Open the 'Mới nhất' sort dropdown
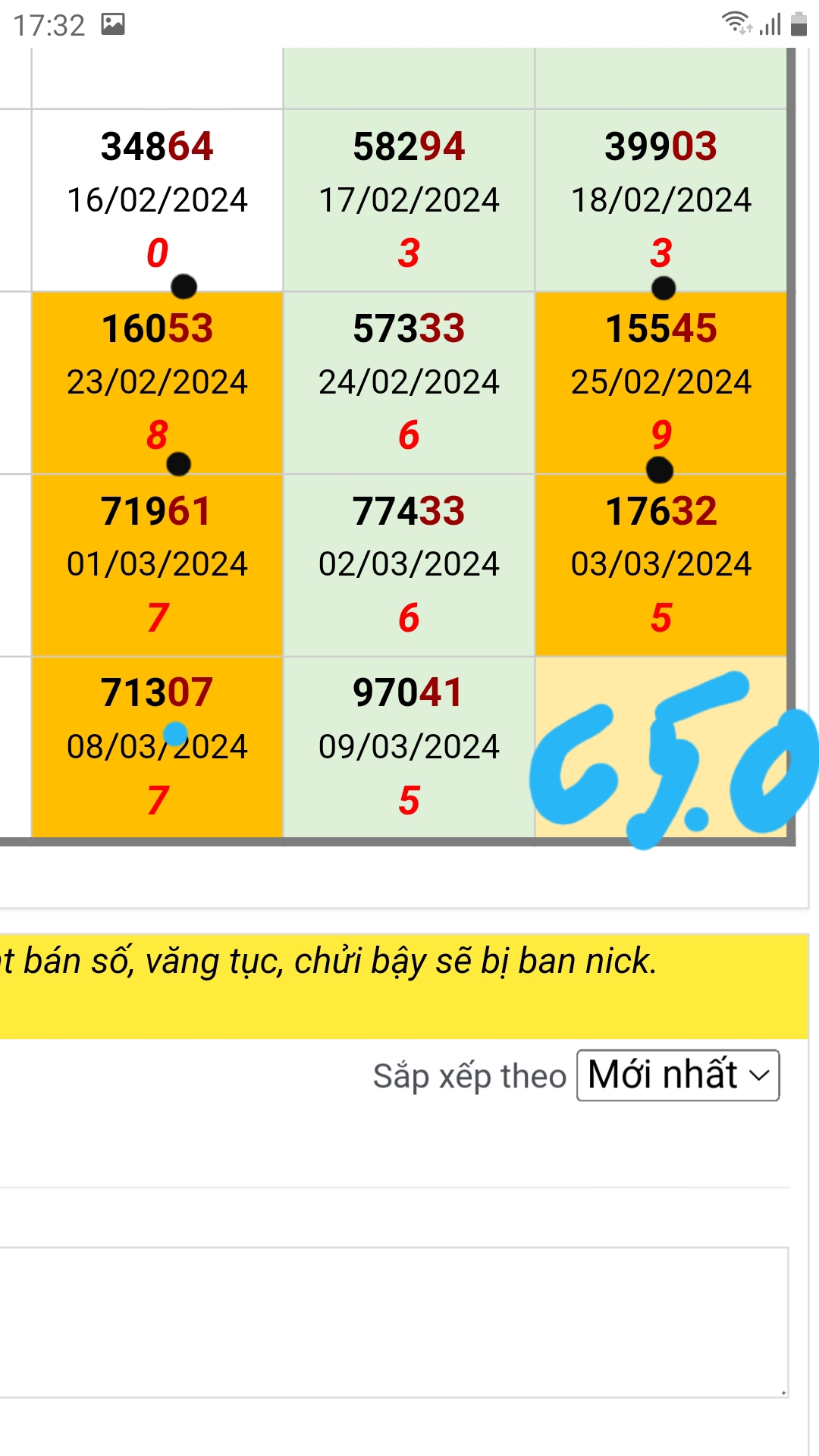The width and height of the screenshot is (819, 1456). point(678,1075)
